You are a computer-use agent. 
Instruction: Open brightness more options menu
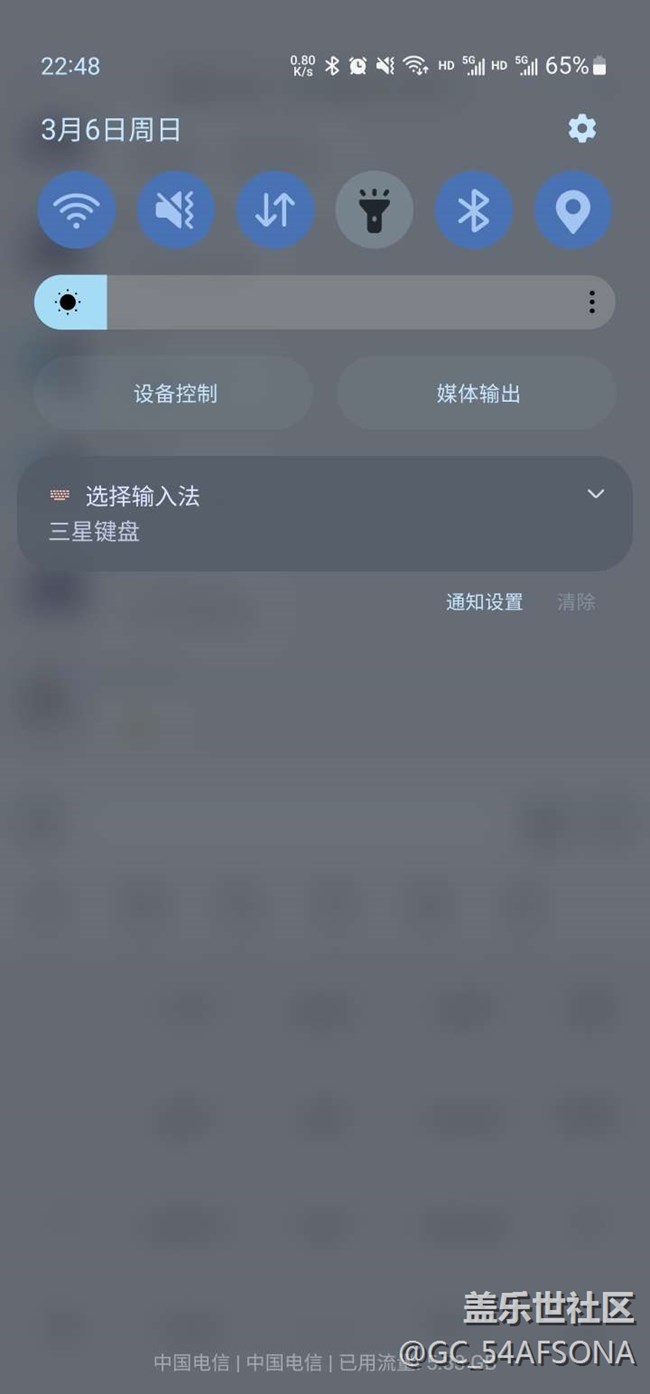coord(592,302)
